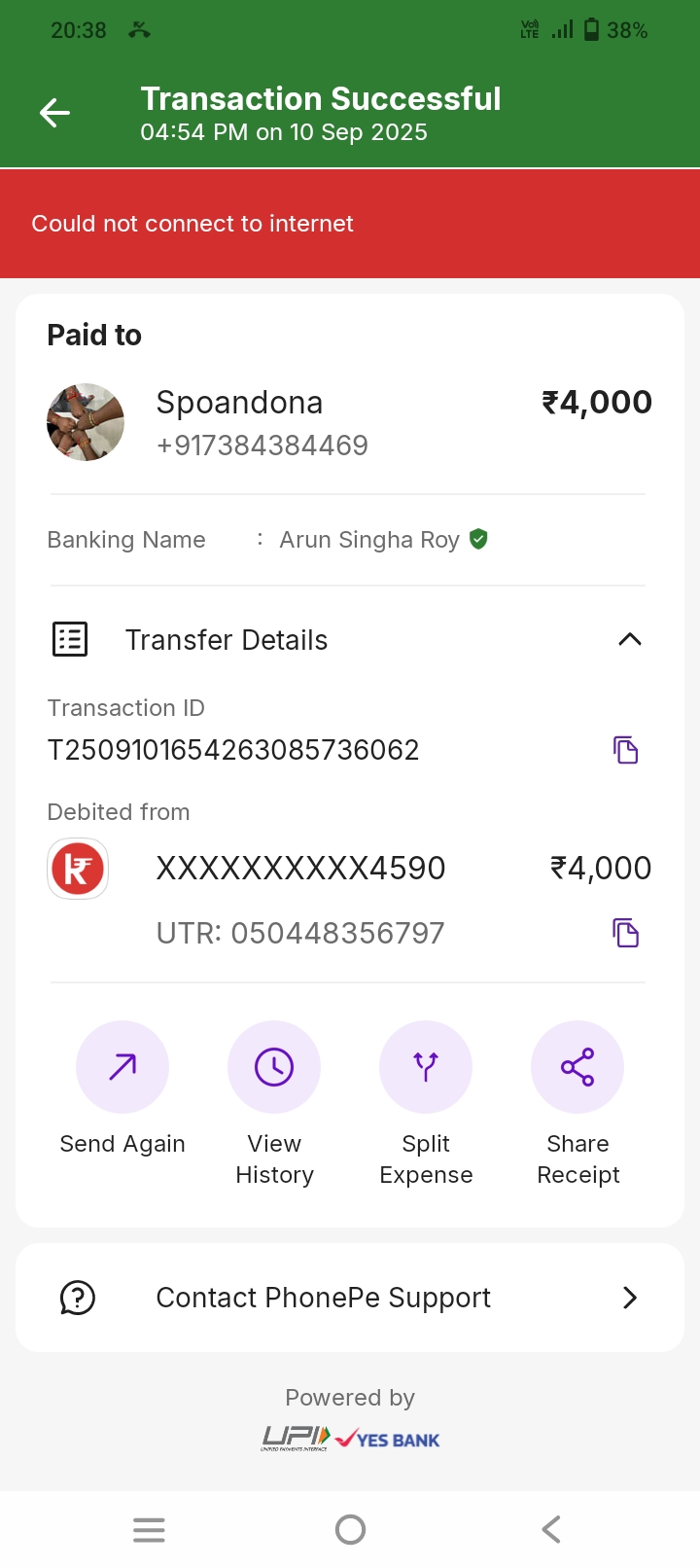Screen dimensions: 700x1568
Task: Open View History
Action: coord(274,1067)
